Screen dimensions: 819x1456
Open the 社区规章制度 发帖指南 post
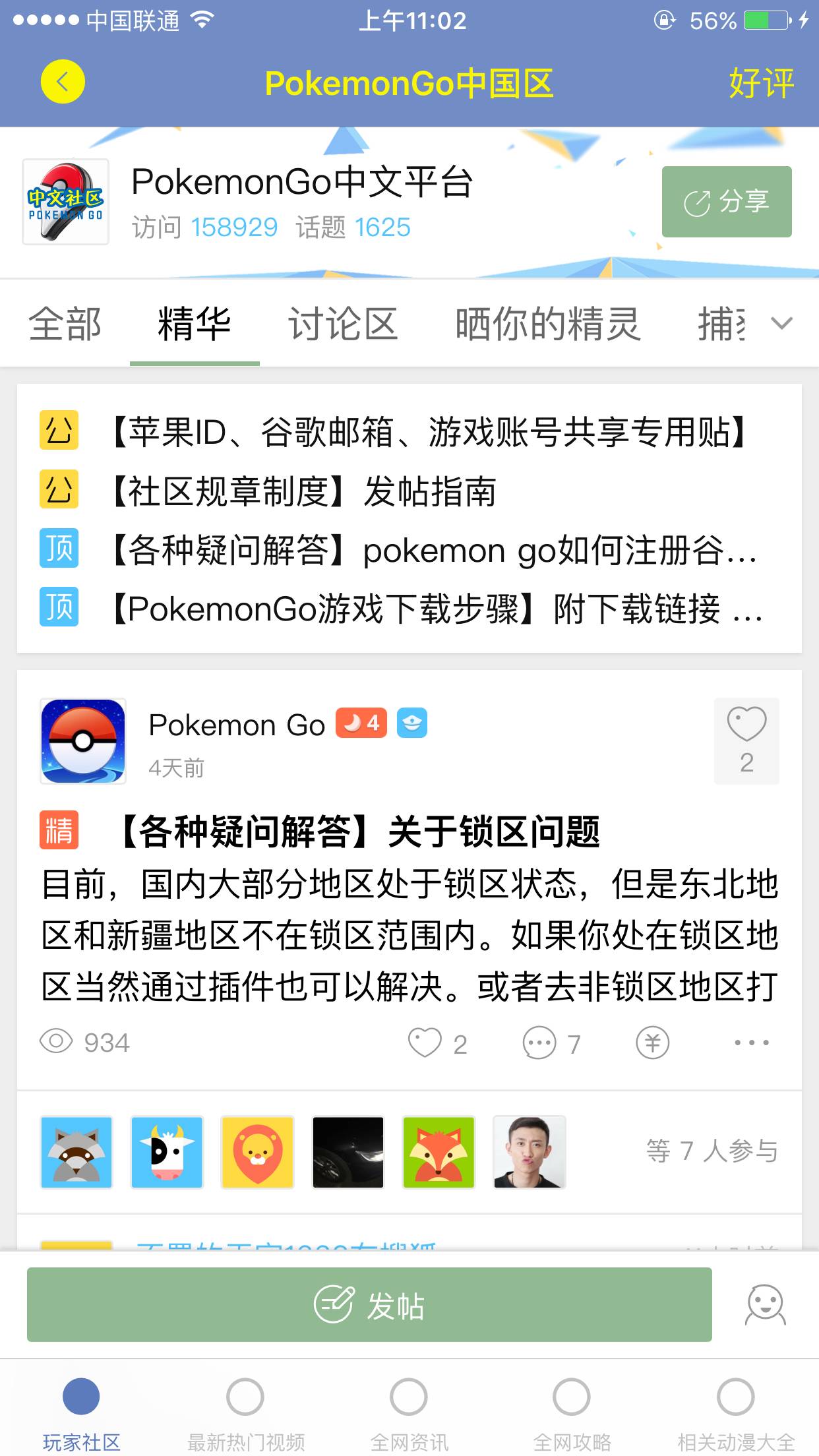pyautogui.click(x=303, y=491)
